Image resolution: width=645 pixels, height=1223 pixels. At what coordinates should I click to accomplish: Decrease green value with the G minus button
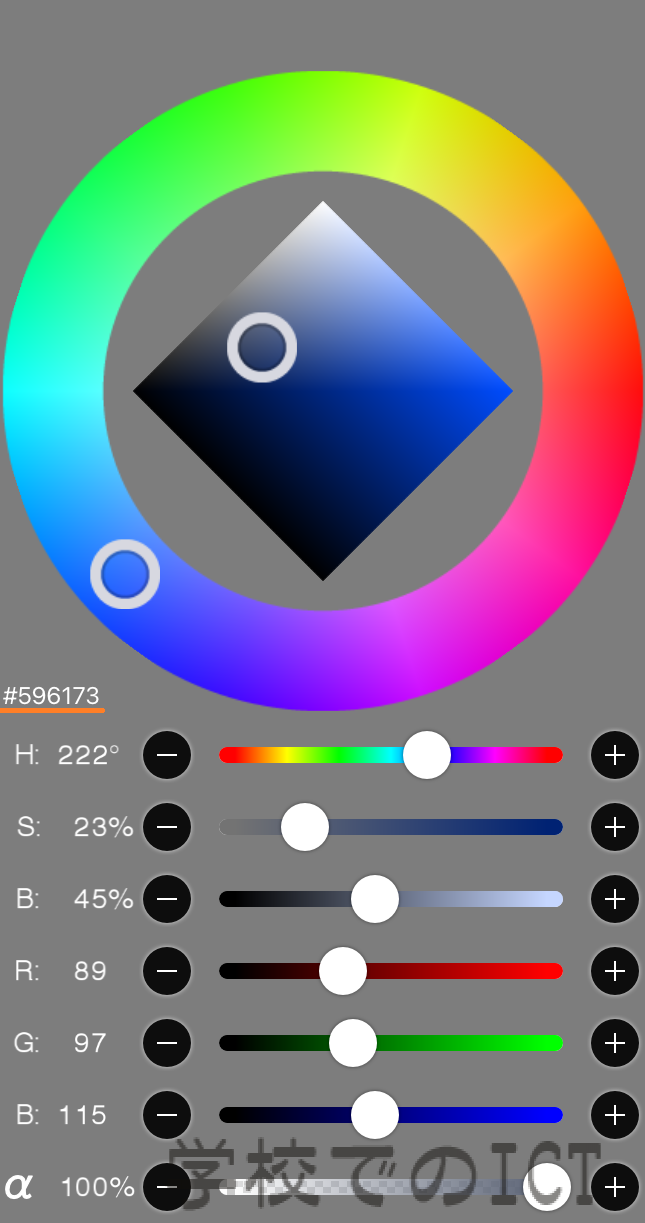pyautogui.click(x=167, y=1043)
